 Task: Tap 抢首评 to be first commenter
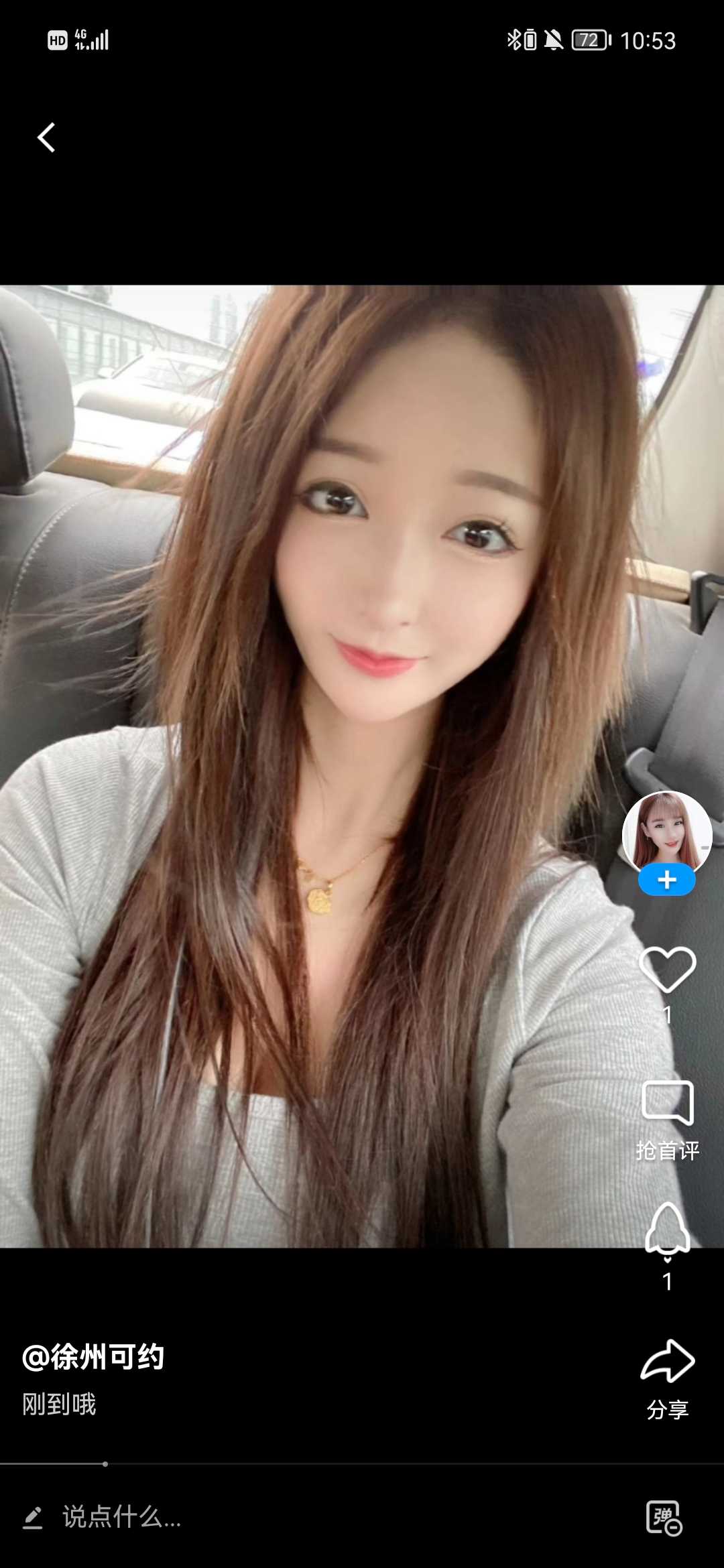coord(667,1146)
